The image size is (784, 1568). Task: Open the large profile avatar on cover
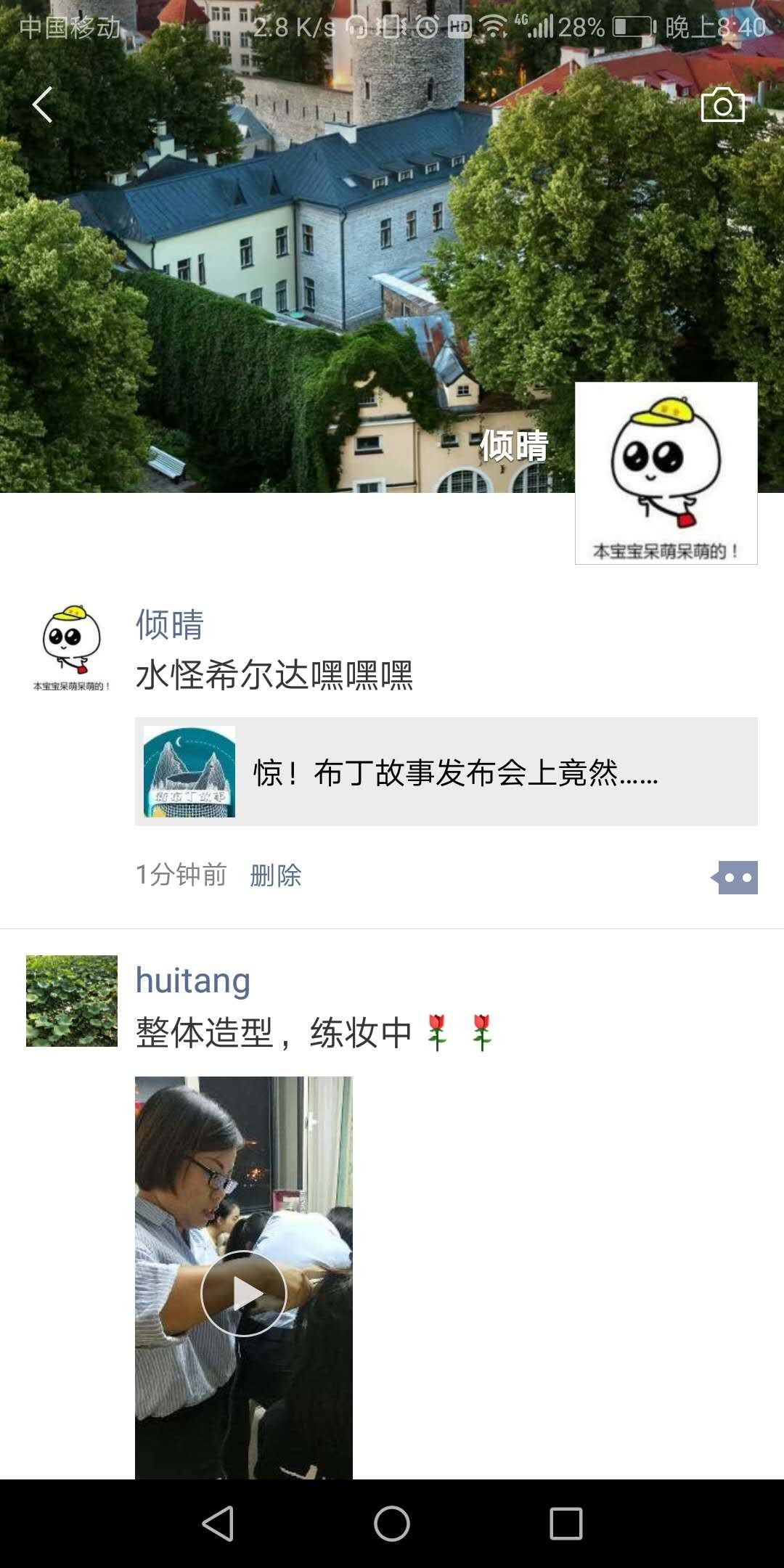pyautogui.click(x=666, y=473)
